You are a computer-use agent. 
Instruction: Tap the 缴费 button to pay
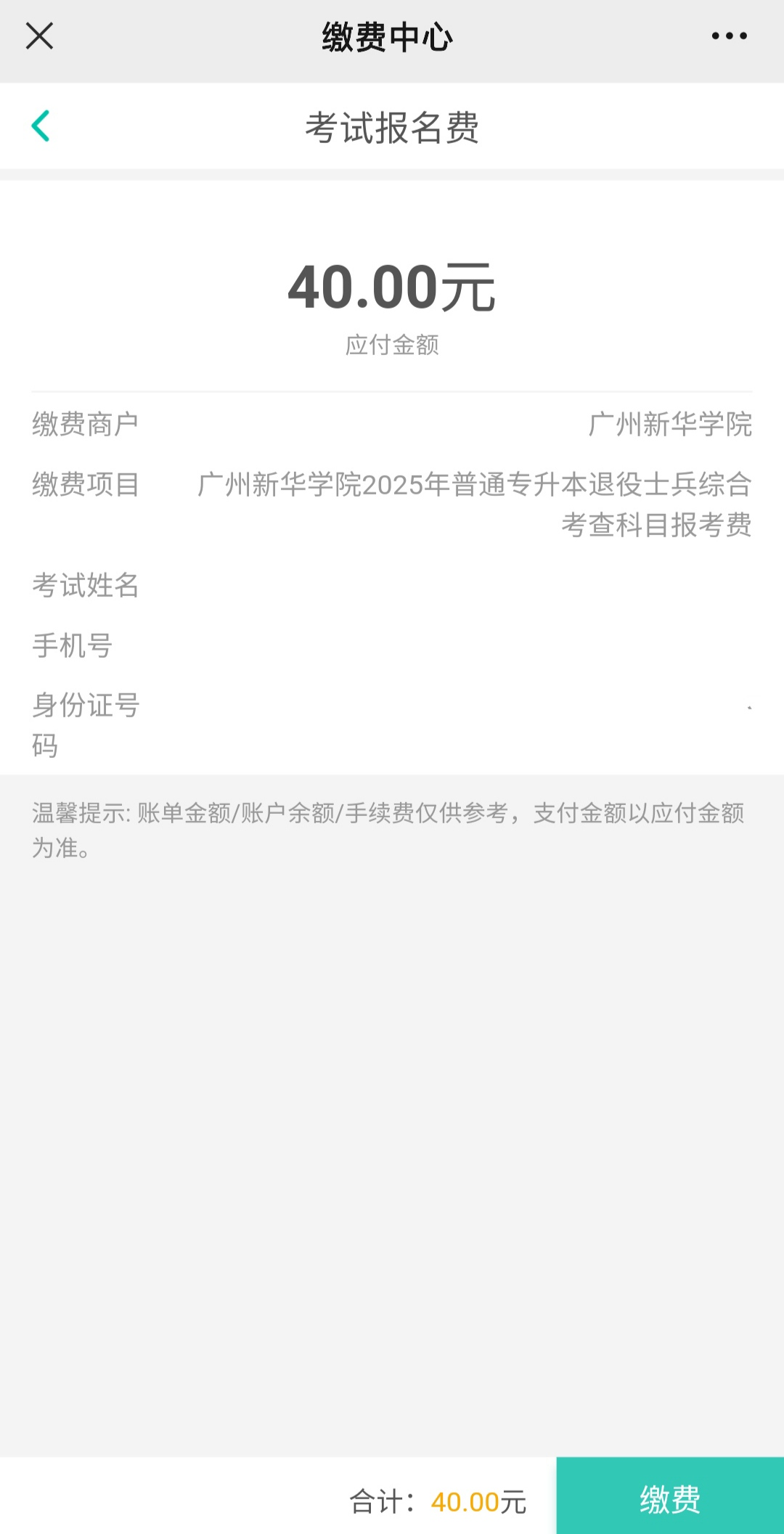point(669,1498)
